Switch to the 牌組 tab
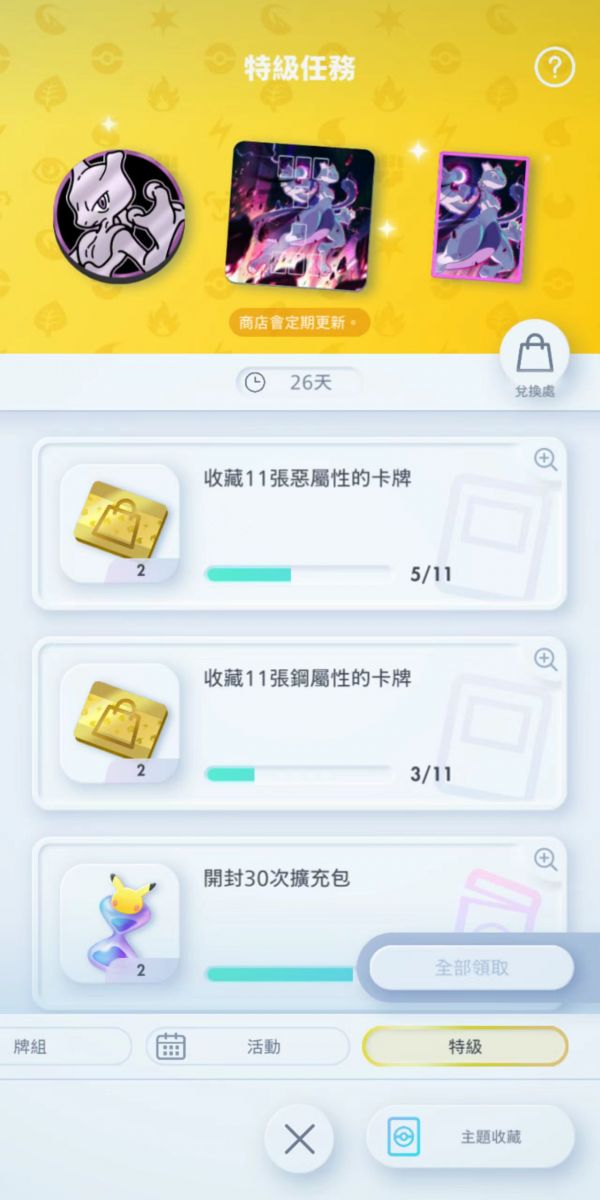 pos(60,1047)
